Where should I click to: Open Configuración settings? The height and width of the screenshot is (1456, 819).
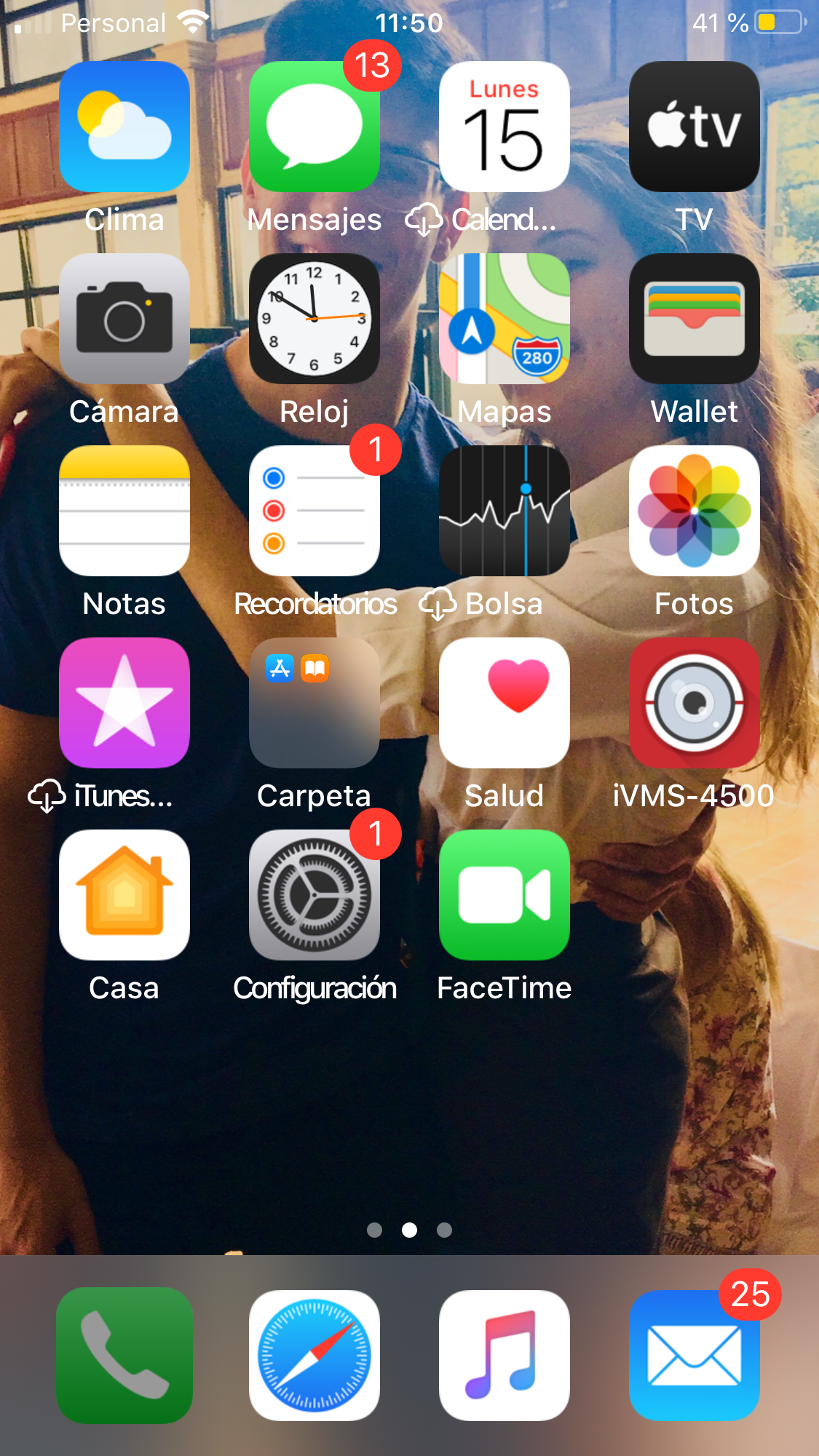tap(314, 895)
